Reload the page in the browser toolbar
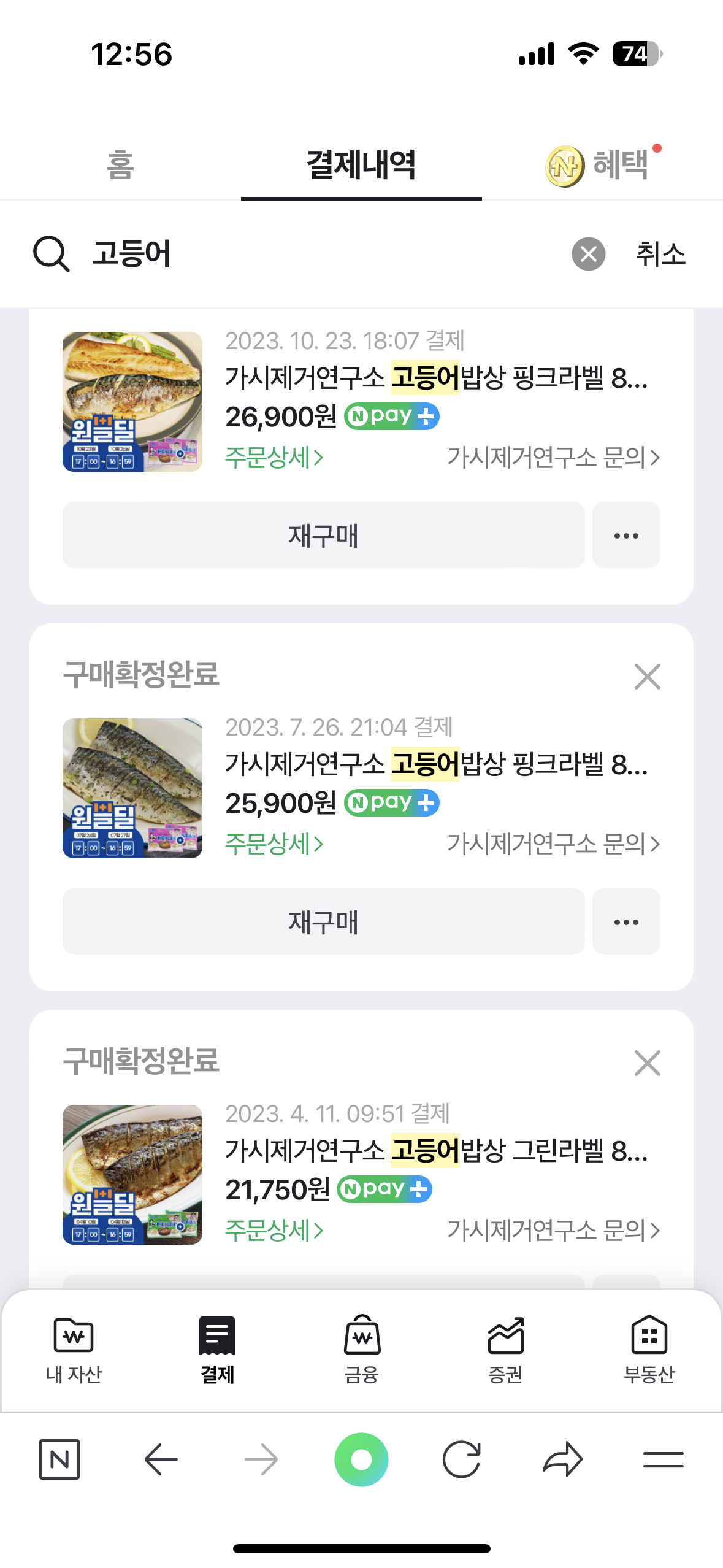This screenshot has height=1568, width=723. 461,1459
